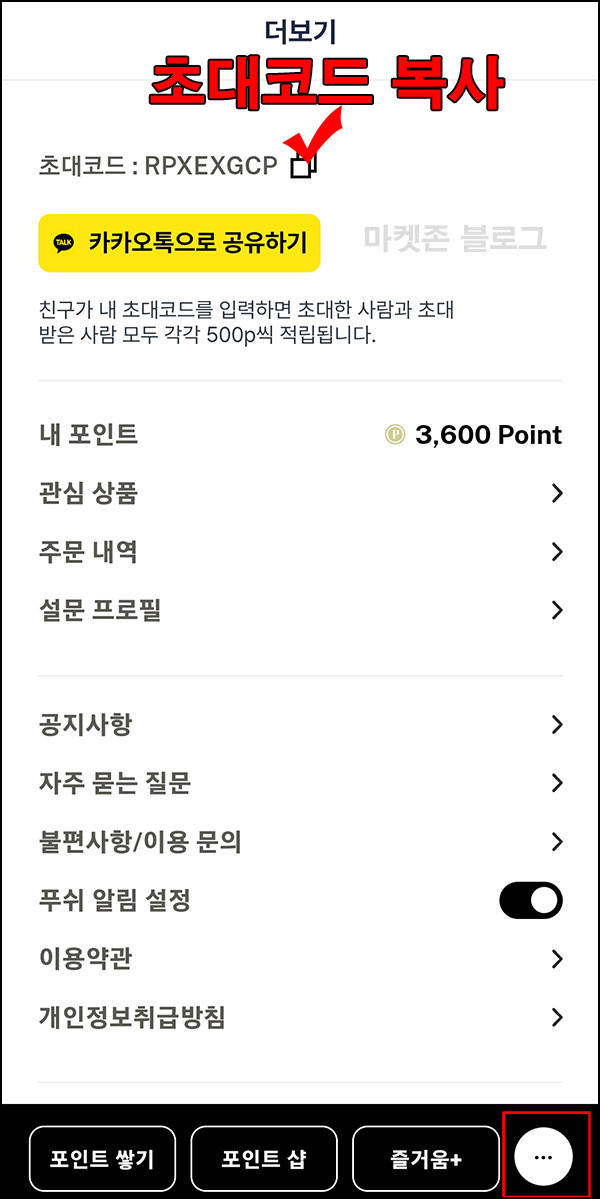
Task: Open 공지사항
Action: [x=300, y=724]
